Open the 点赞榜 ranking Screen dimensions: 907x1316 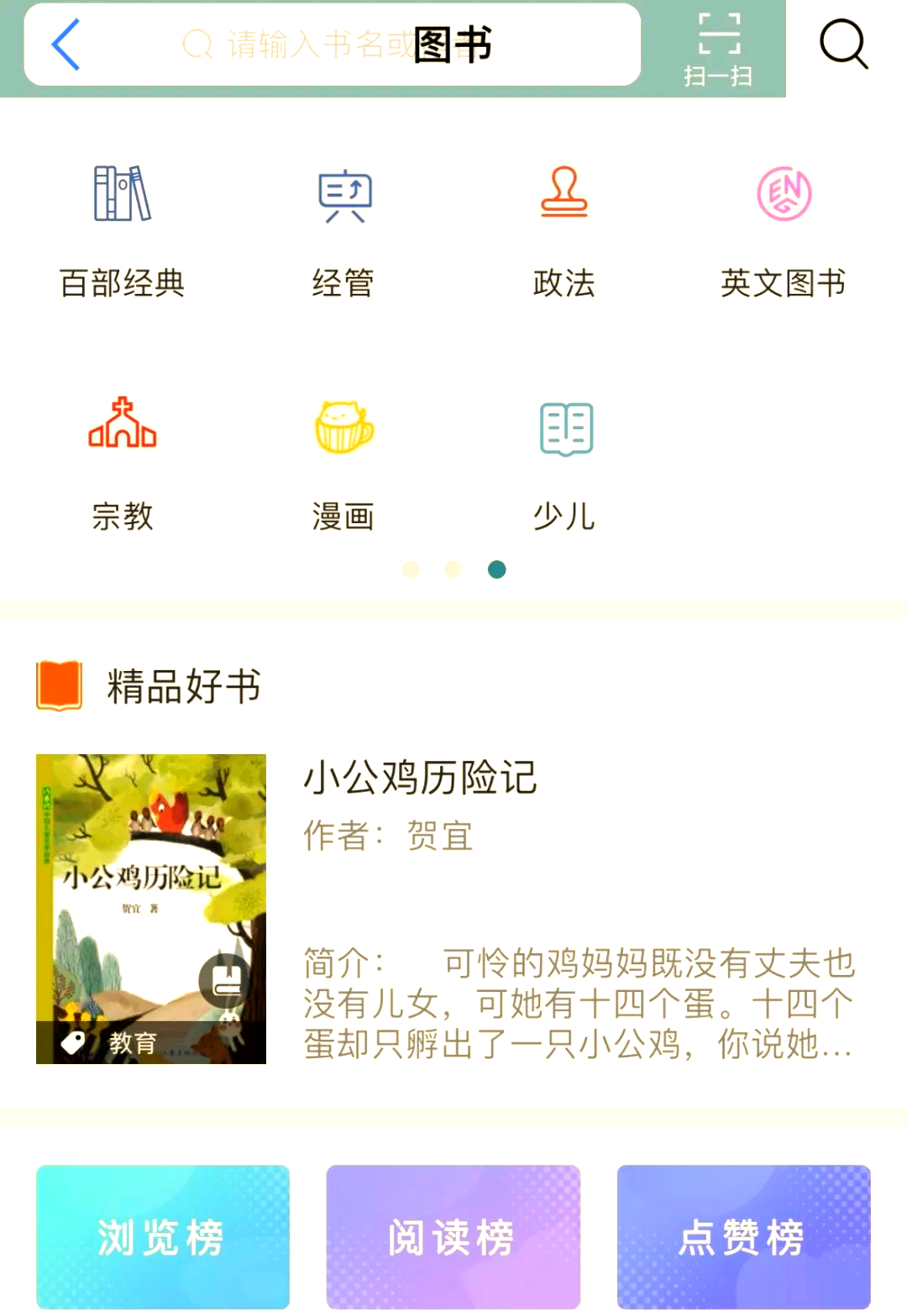743,1236
